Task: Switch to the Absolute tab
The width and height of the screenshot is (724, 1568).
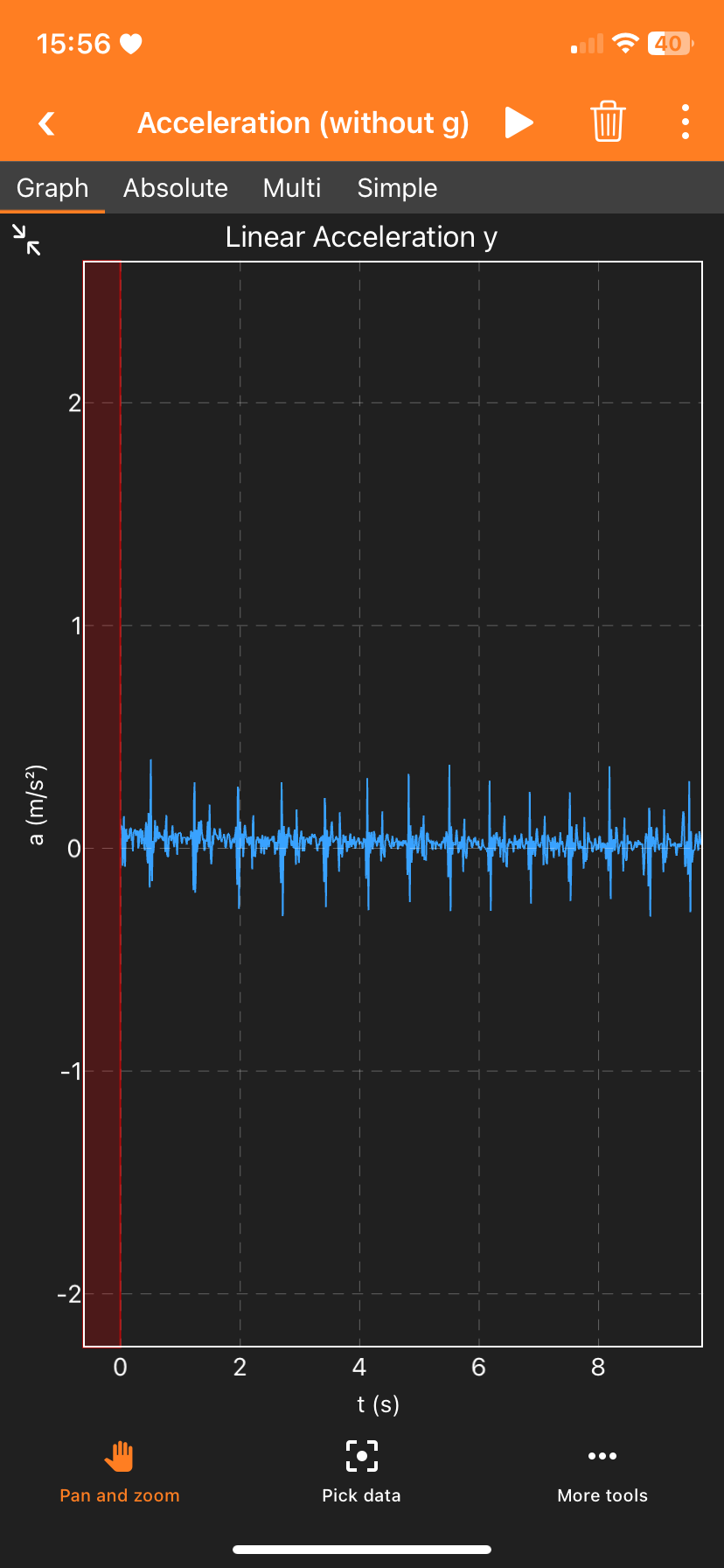Action: click(176, 188)
